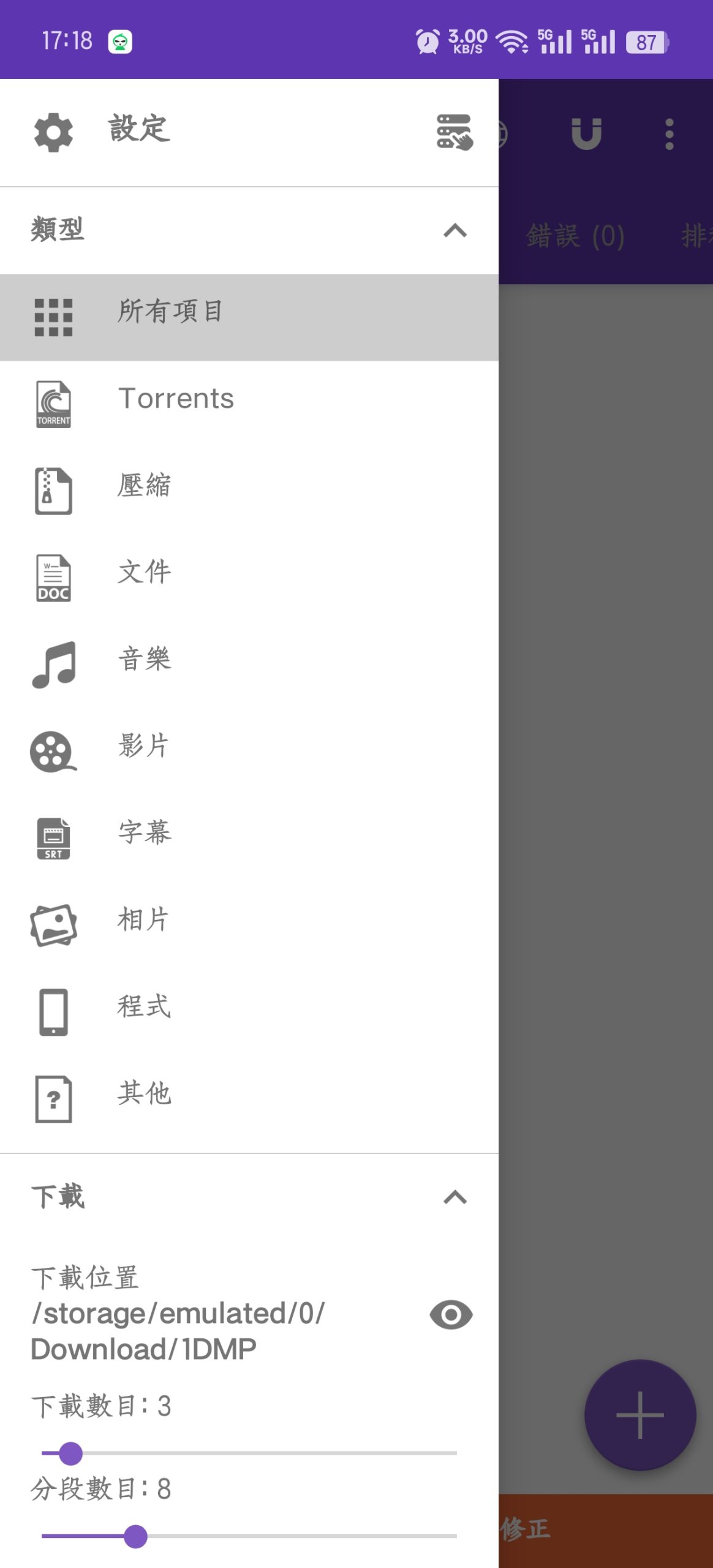The width and height of the screenshot is (713, 1568).
Task: Collapse the 下載 section
Action: click(455, 1197)
